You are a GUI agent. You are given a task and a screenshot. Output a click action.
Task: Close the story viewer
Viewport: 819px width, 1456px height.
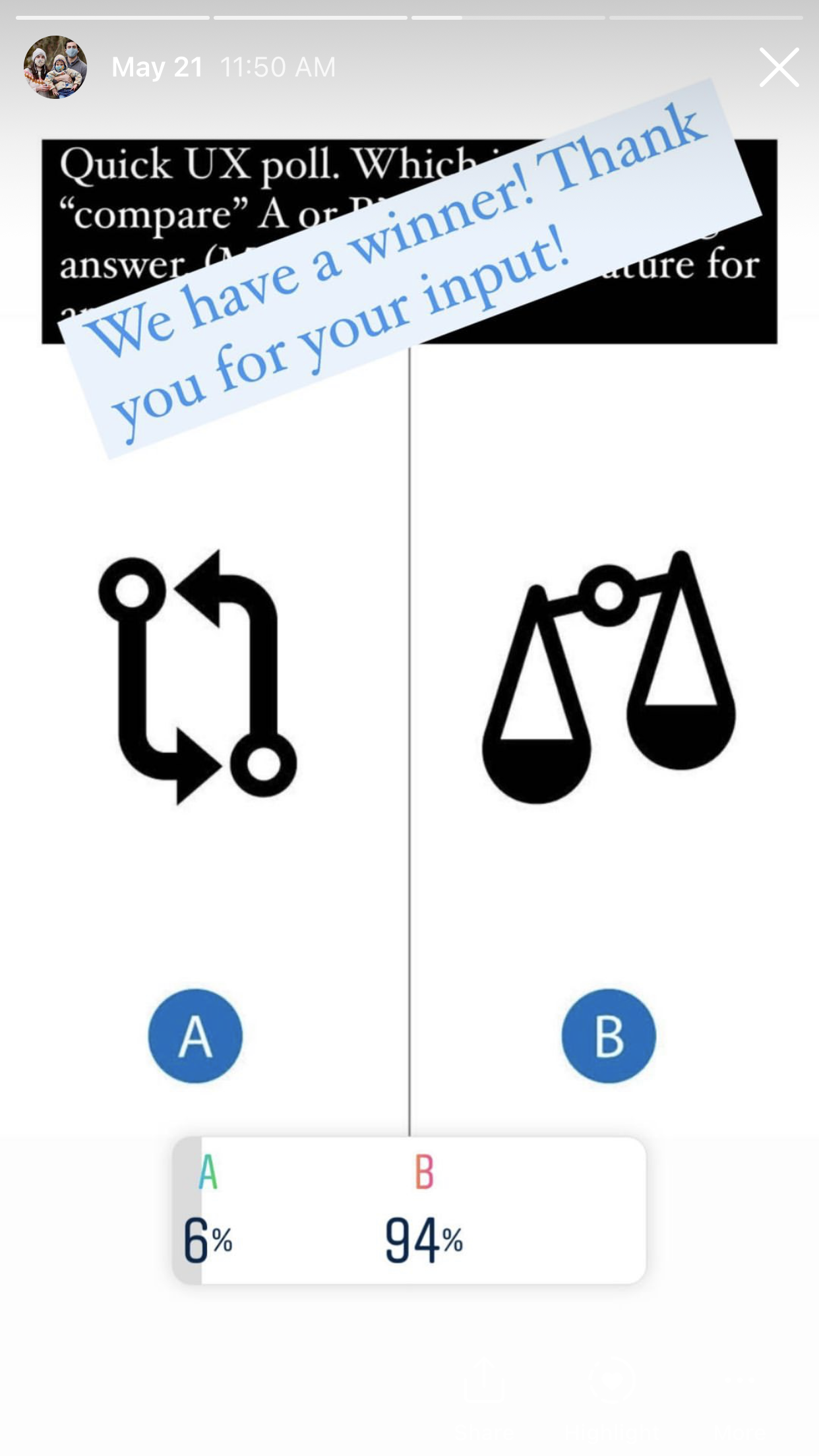[779, 67]
